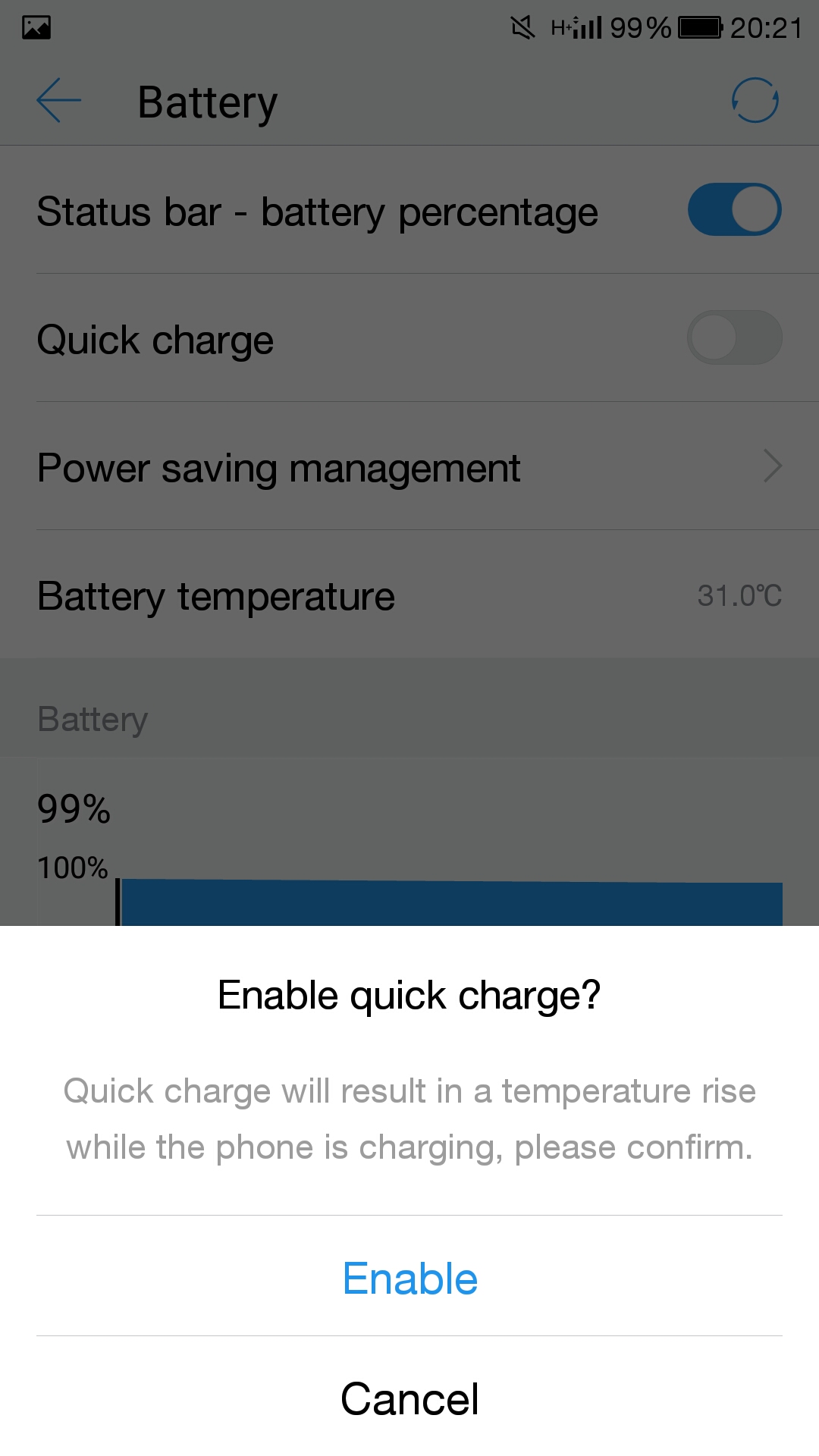
Task: Tap the refresh icon in the header
Action: tap(755, 100)
